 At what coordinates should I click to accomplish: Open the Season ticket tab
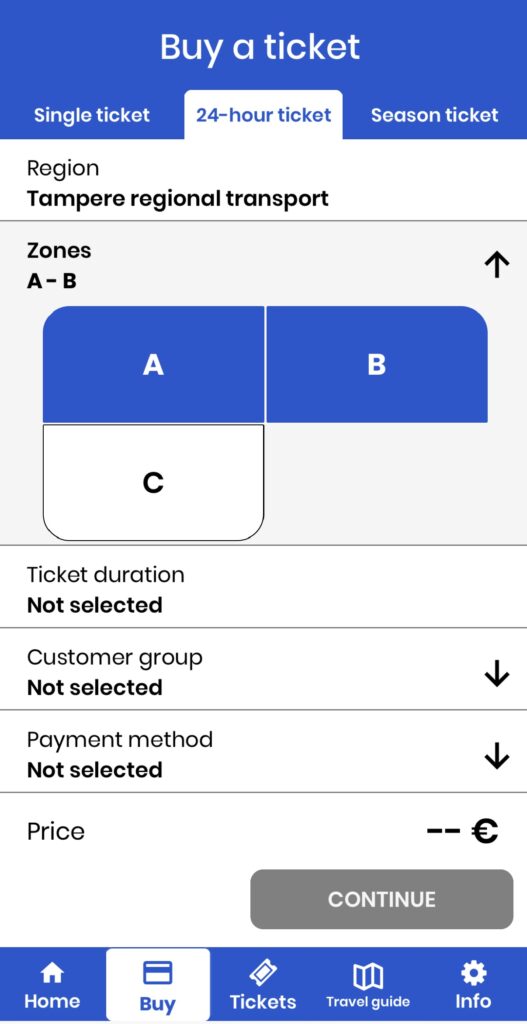coord(434,116)
